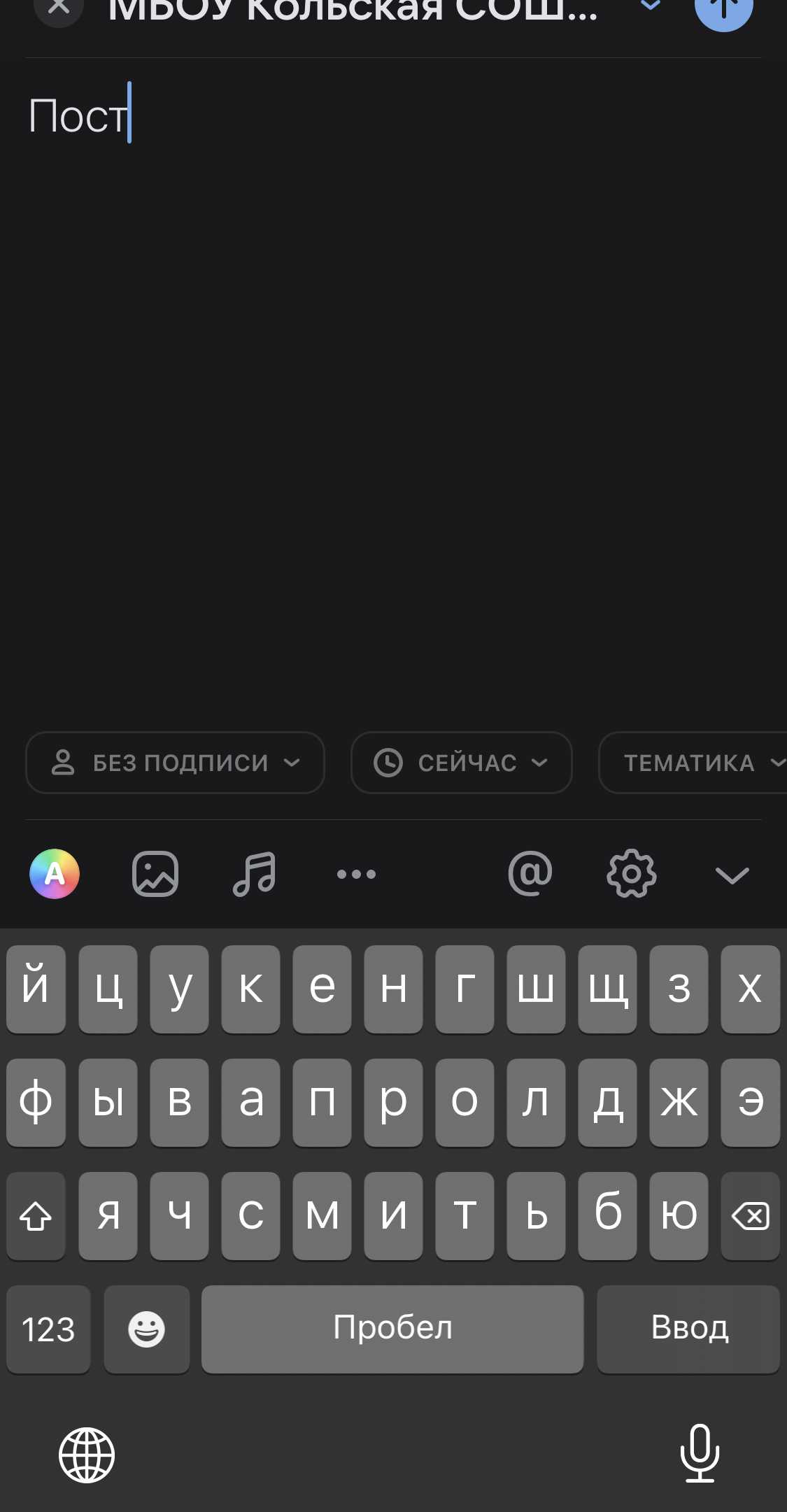Image resolution: width=787 pixels, height=1512 pixels.
Task: Open the emoji keyboard
Action: [x=146, y=1329]
